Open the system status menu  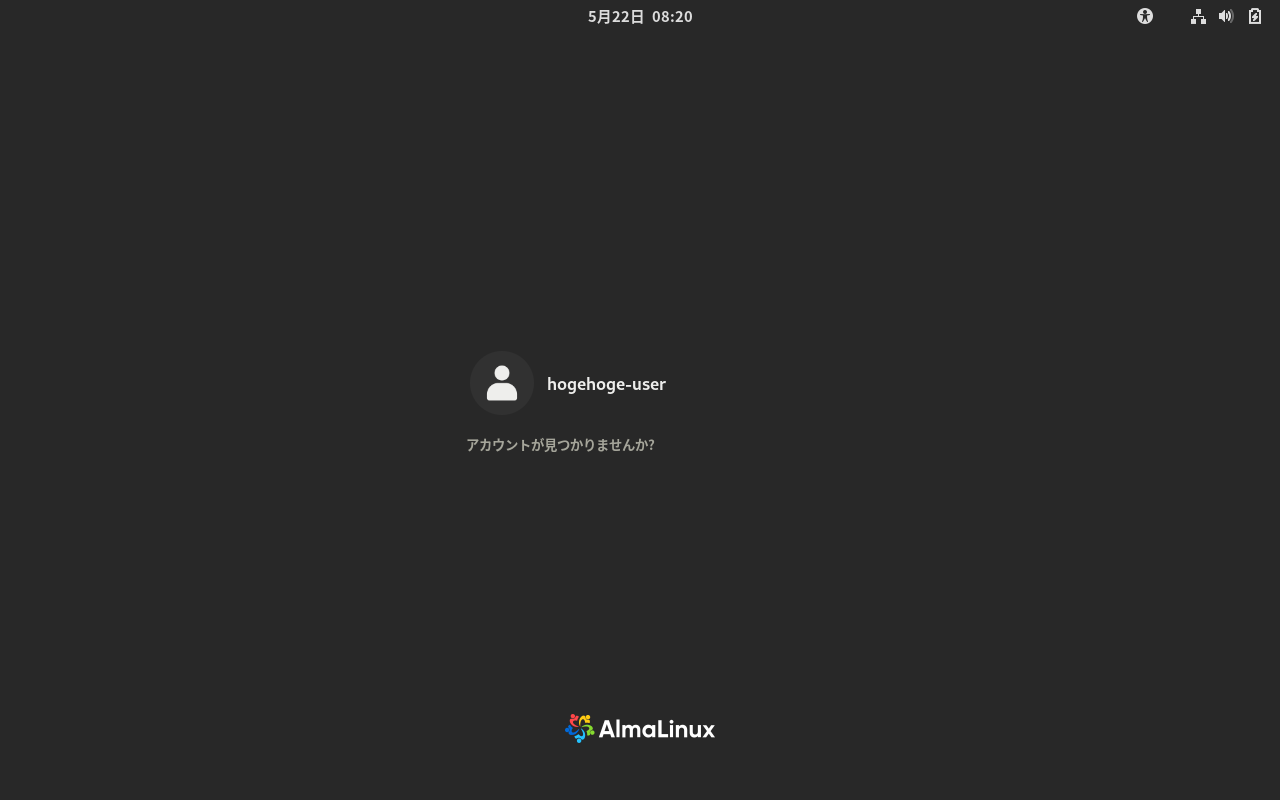1226,16
